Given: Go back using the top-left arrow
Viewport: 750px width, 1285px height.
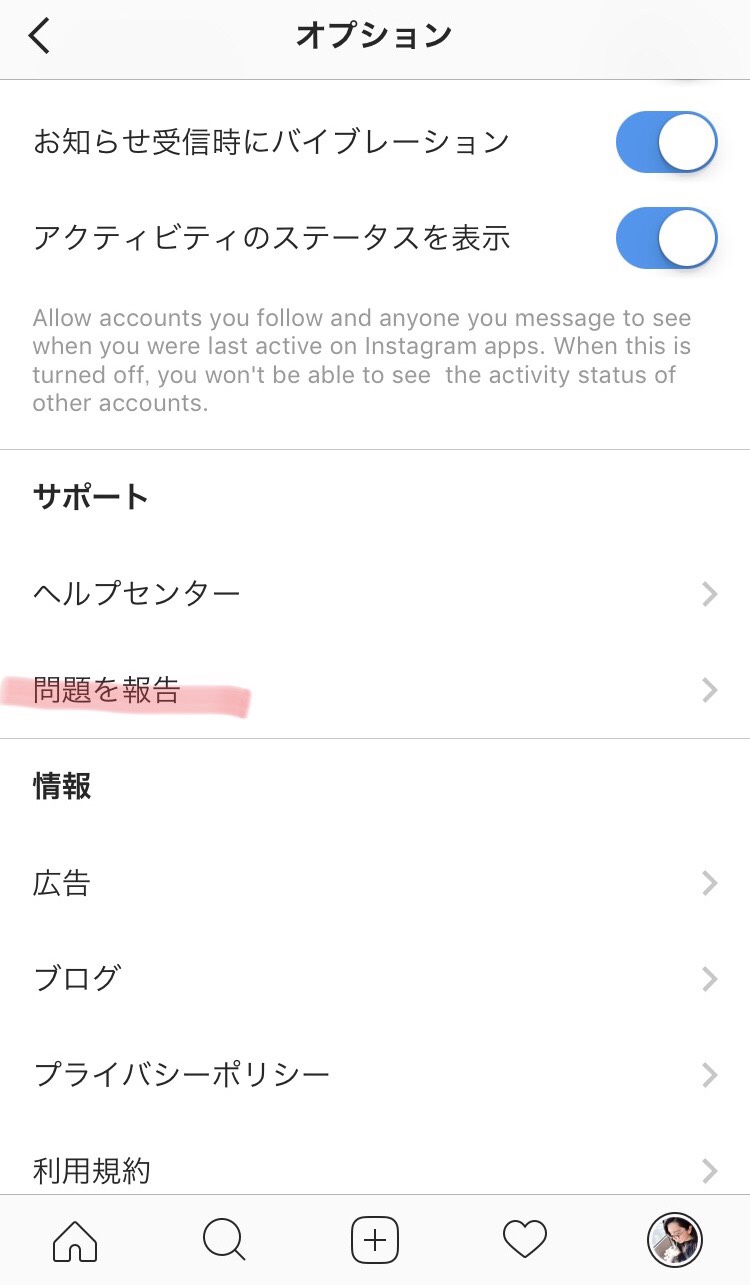Looking at the screenshot, I should point(40,37).
